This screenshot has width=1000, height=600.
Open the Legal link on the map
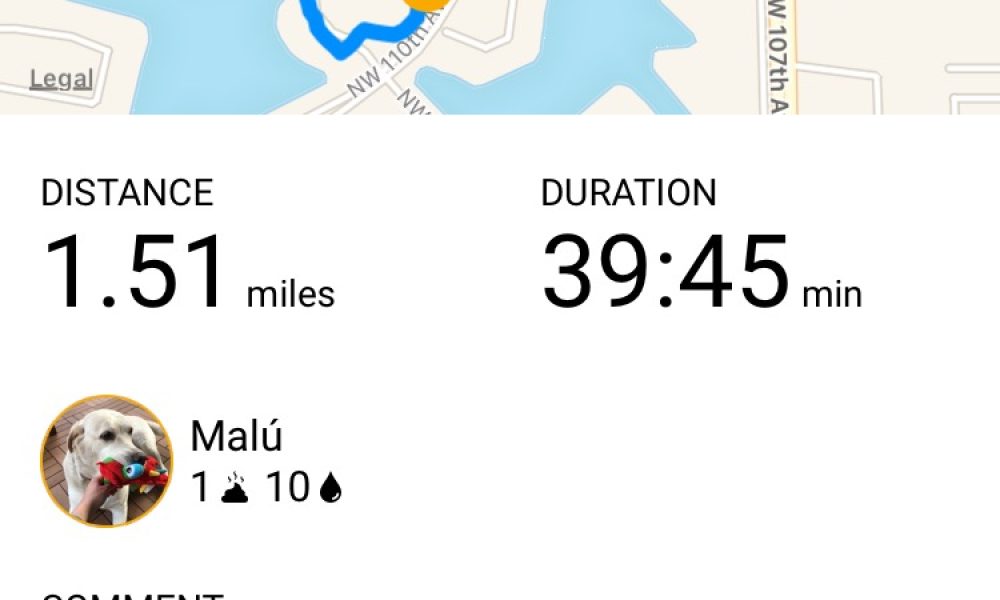[61, 80]
